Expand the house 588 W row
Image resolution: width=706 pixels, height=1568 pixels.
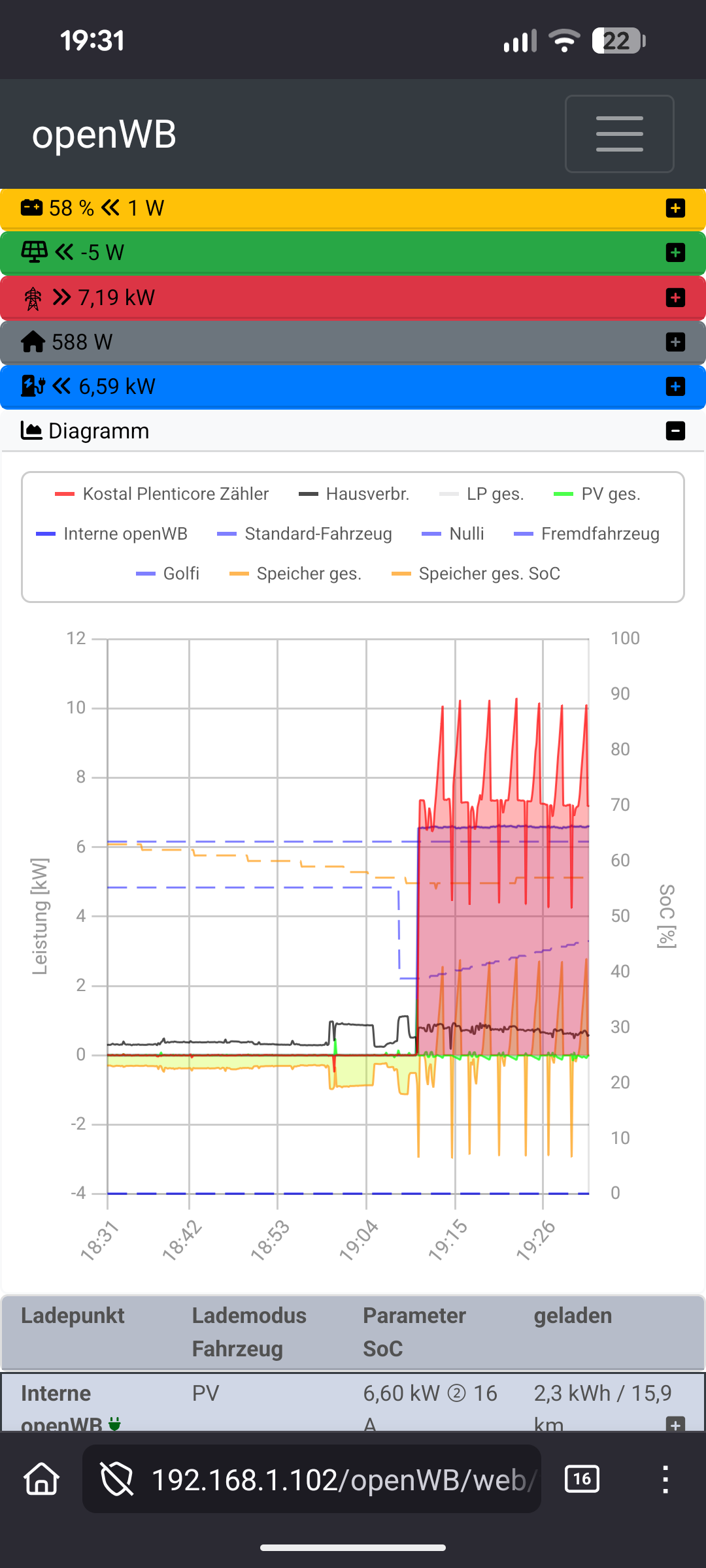pyautogui.click(x=675, y=342)
